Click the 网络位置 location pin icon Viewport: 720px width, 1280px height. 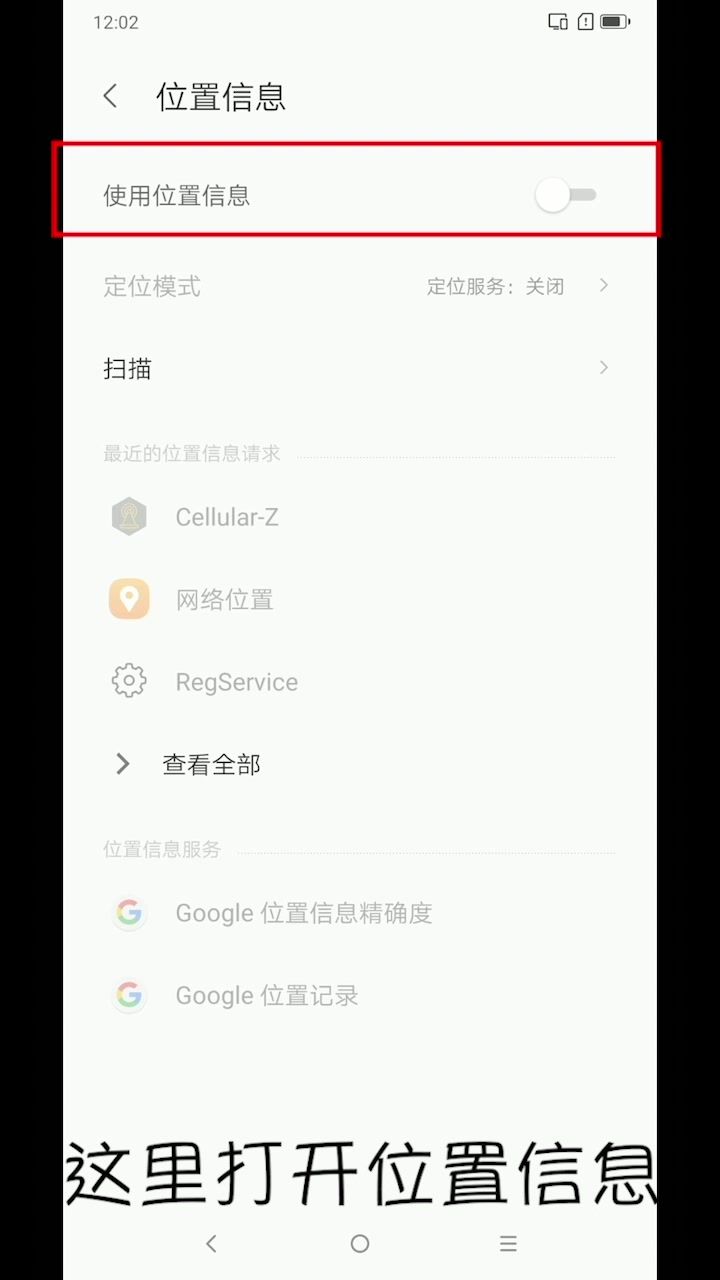pos(129,598)
